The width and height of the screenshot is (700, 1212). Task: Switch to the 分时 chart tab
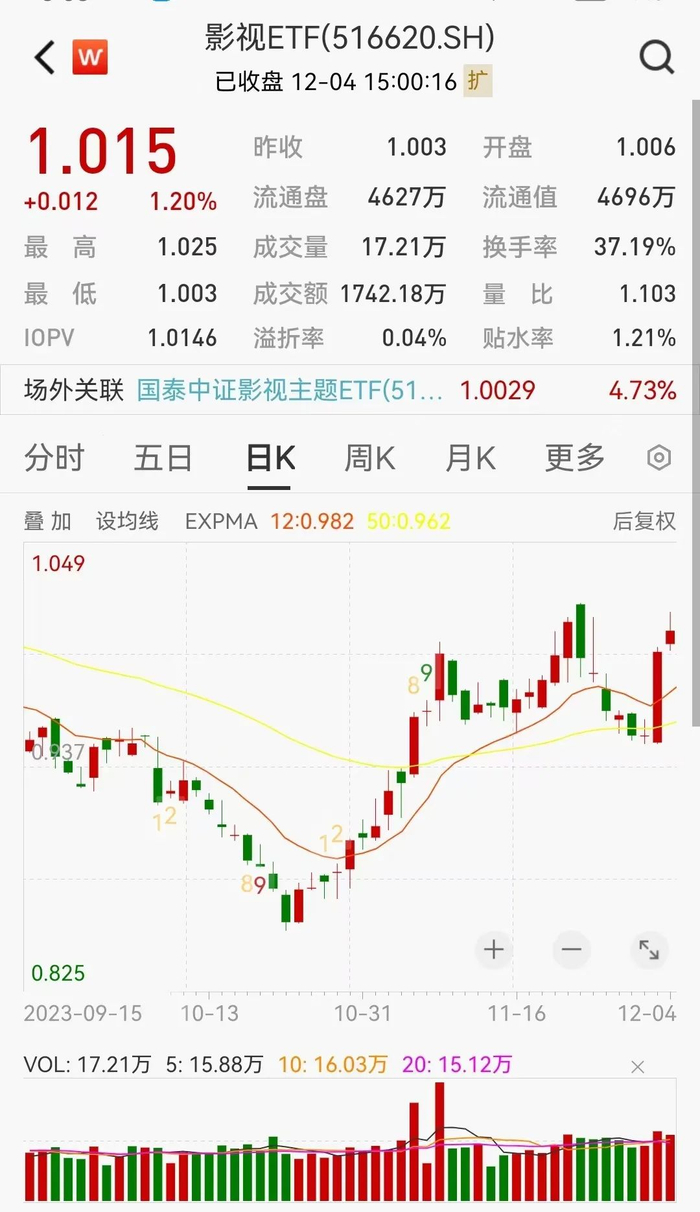click(54, 459)
